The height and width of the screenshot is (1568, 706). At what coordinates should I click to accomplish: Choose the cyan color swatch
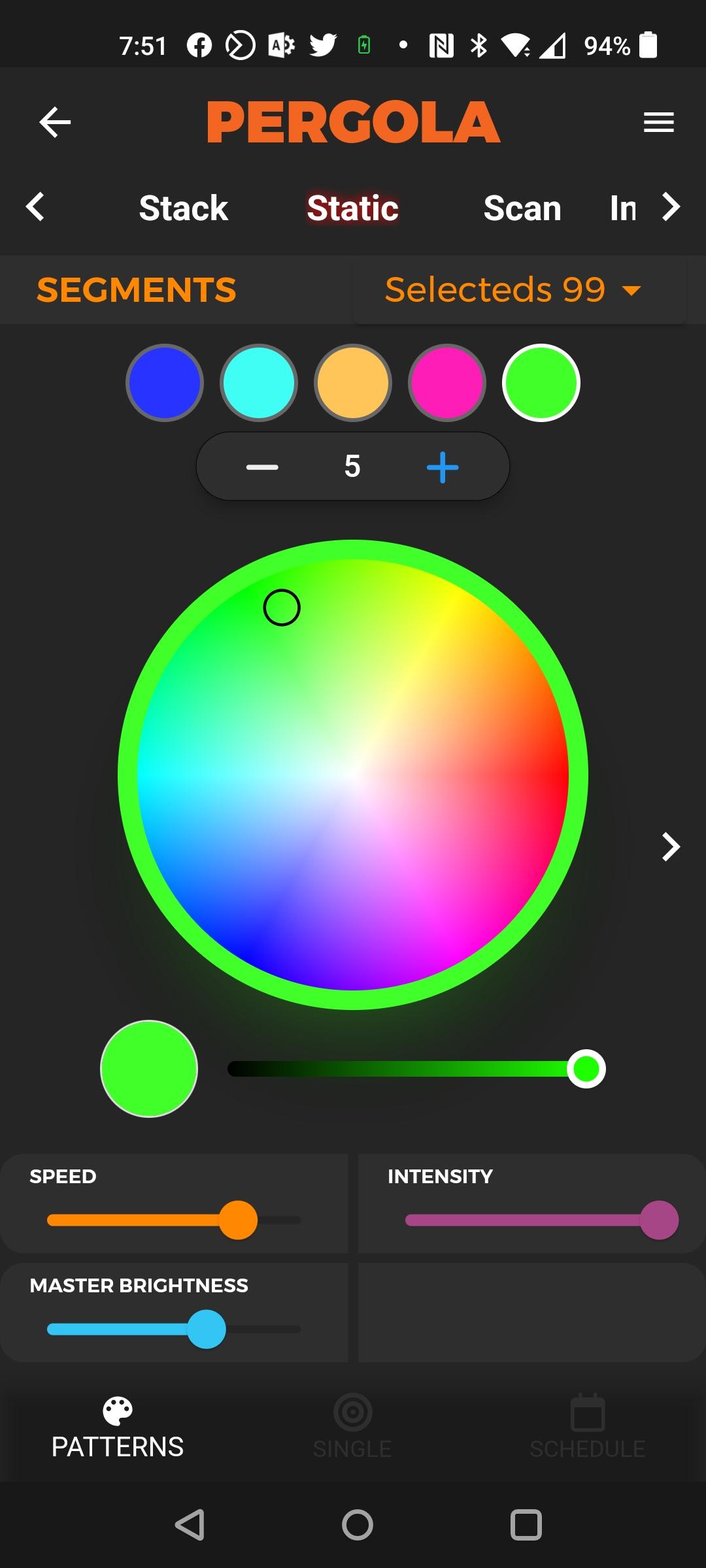coord(259,383)
